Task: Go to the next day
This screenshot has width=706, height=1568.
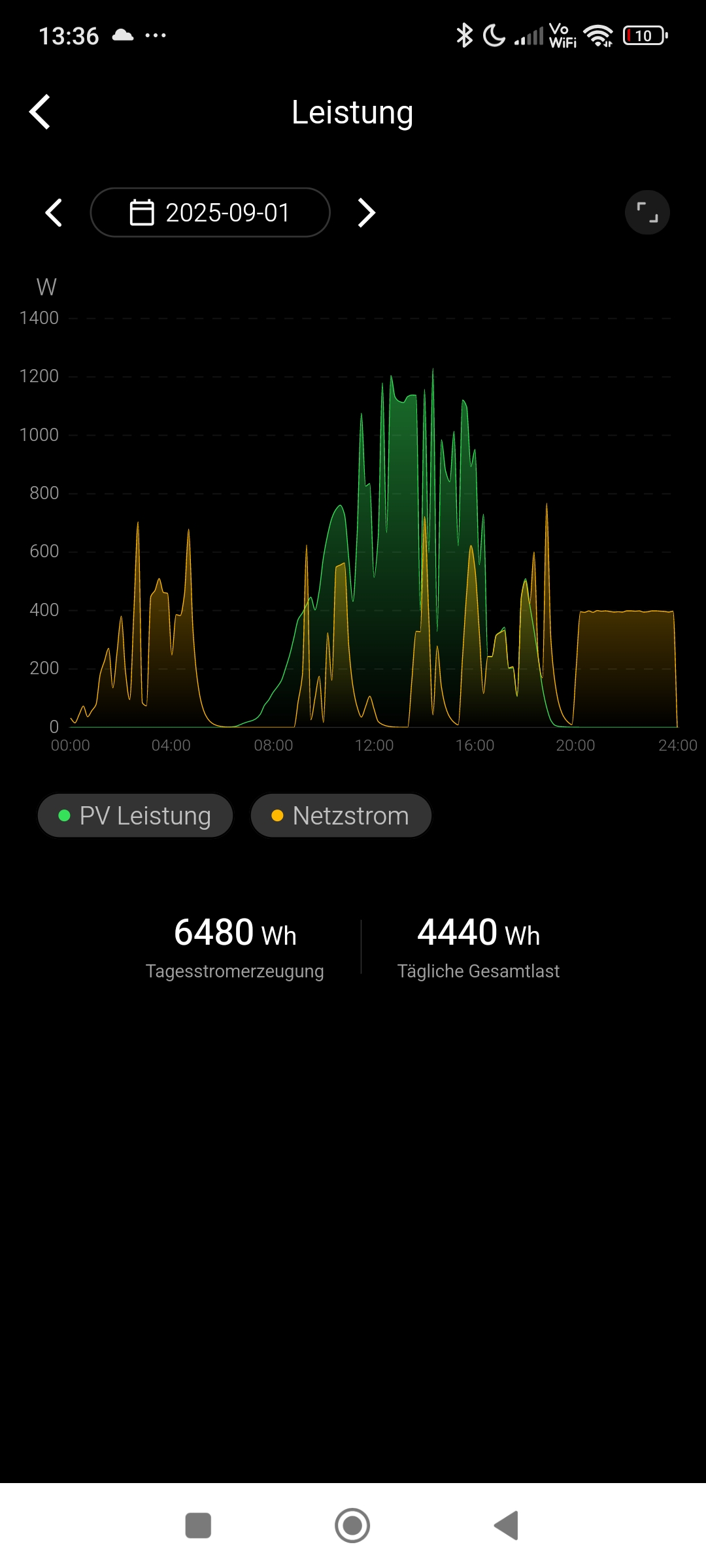Action: pyautogui.click(x=367, y=212)
